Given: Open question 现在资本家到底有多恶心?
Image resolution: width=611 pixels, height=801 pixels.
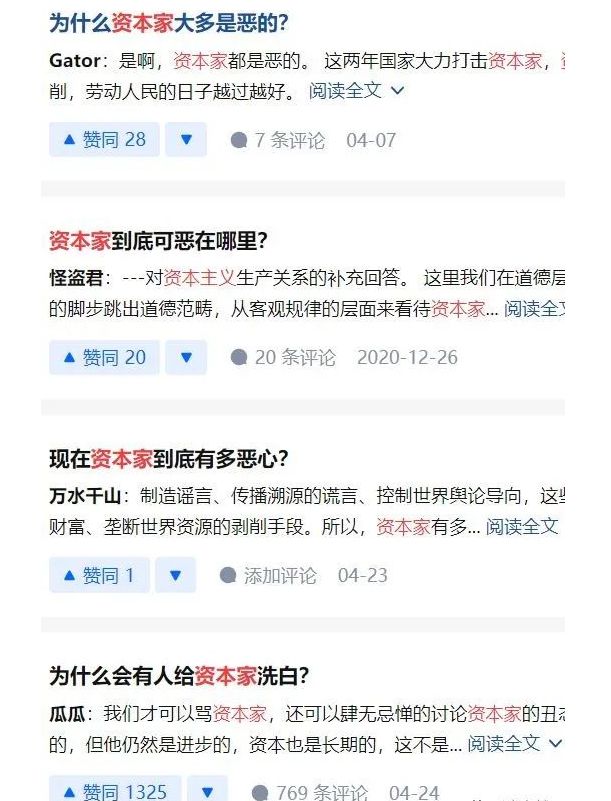Looking at the screenshot, I should [x=168, y=459].
